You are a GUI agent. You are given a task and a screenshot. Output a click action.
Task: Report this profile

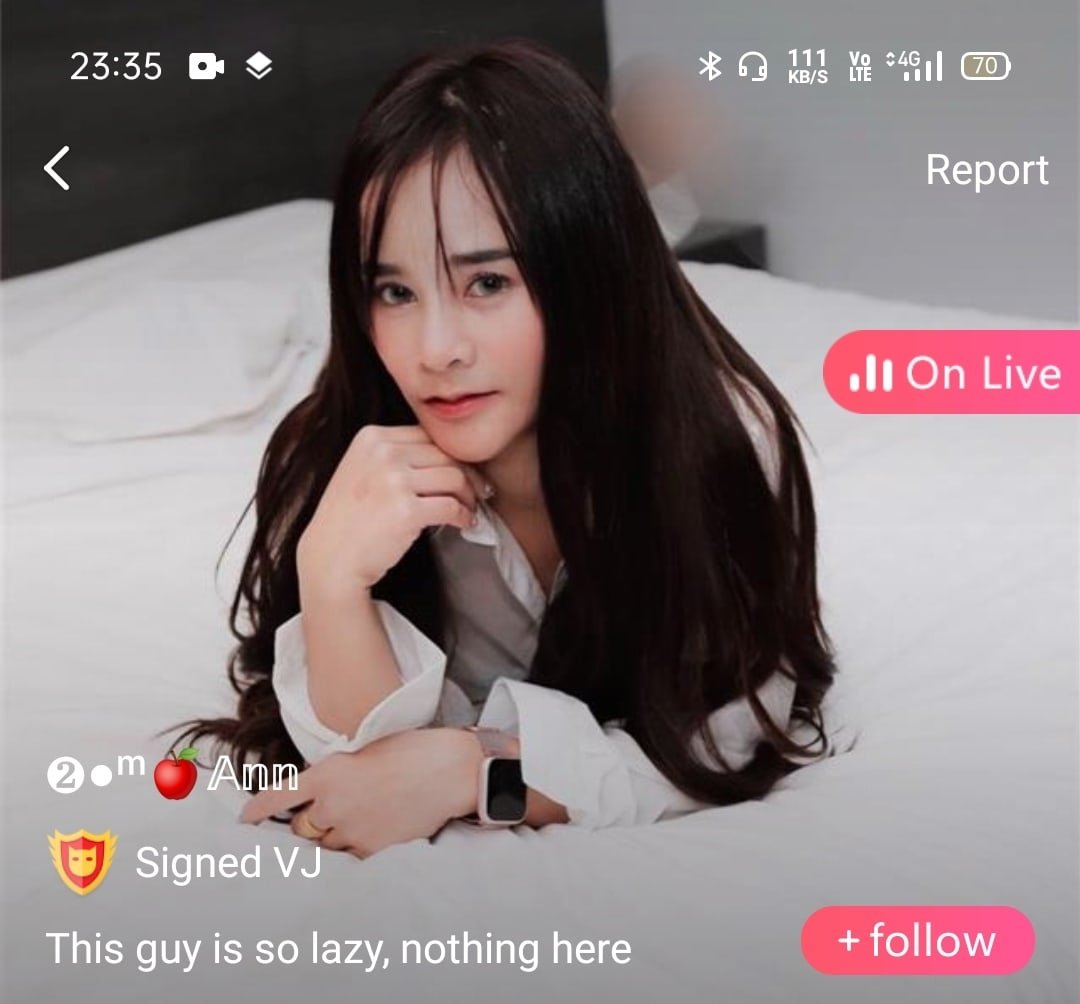(986, 170)
